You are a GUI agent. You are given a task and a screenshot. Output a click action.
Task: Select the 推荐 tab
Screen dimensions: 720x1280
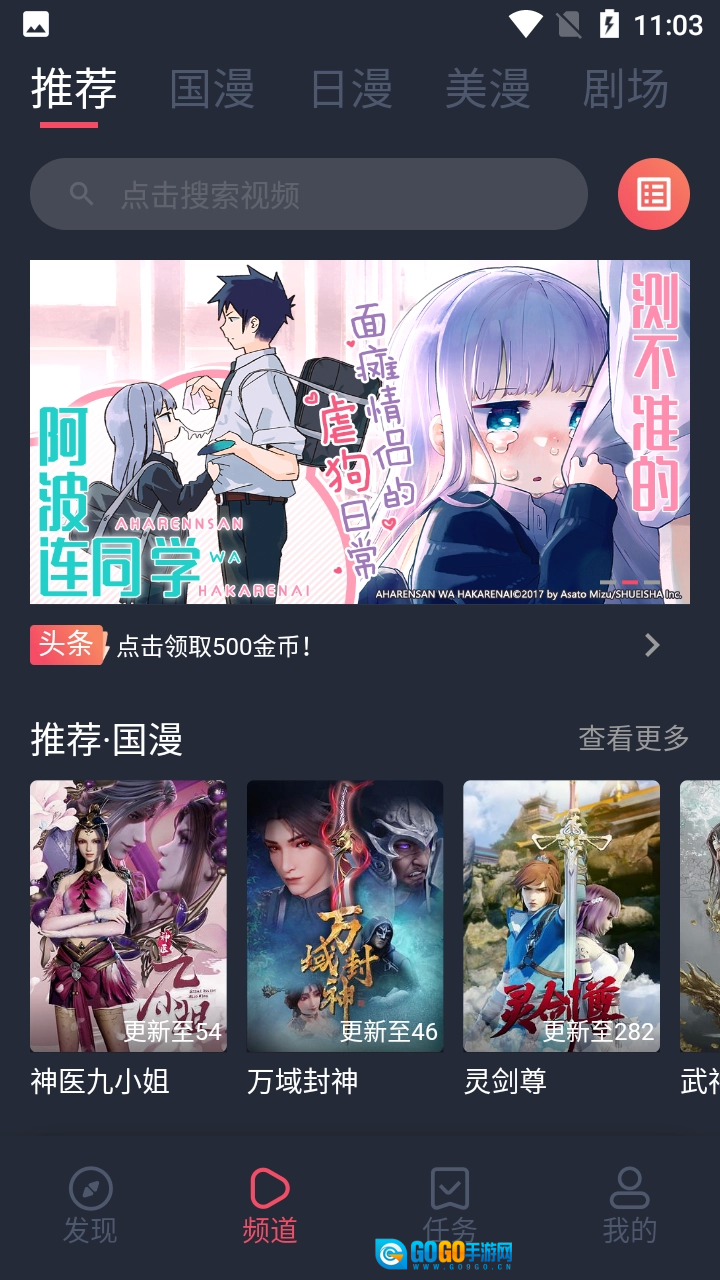pyautogui.click(x=74, y=90)
